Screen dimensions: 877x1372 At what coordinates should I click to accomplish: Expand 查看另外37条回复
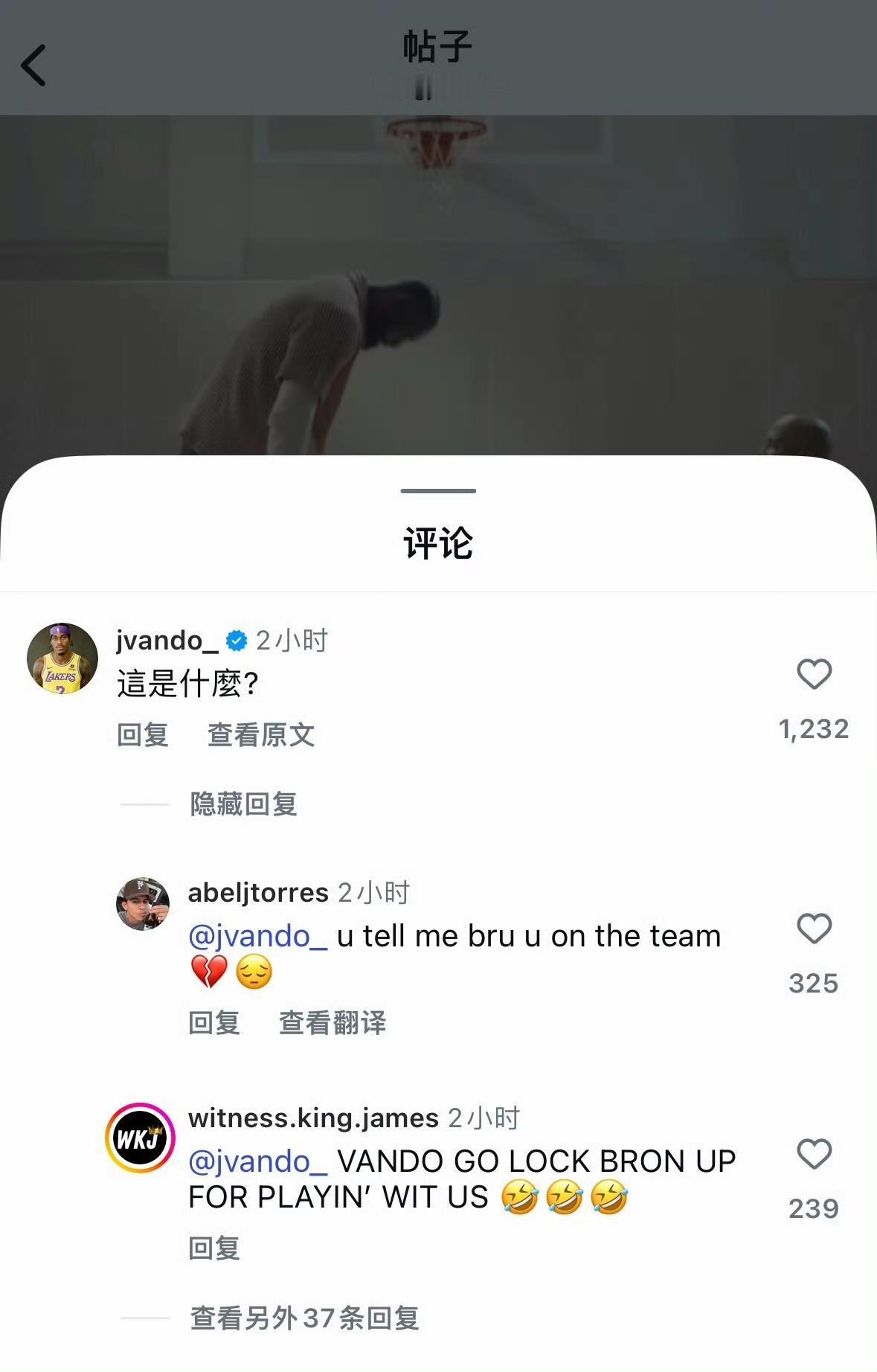tap(304, 1318)
